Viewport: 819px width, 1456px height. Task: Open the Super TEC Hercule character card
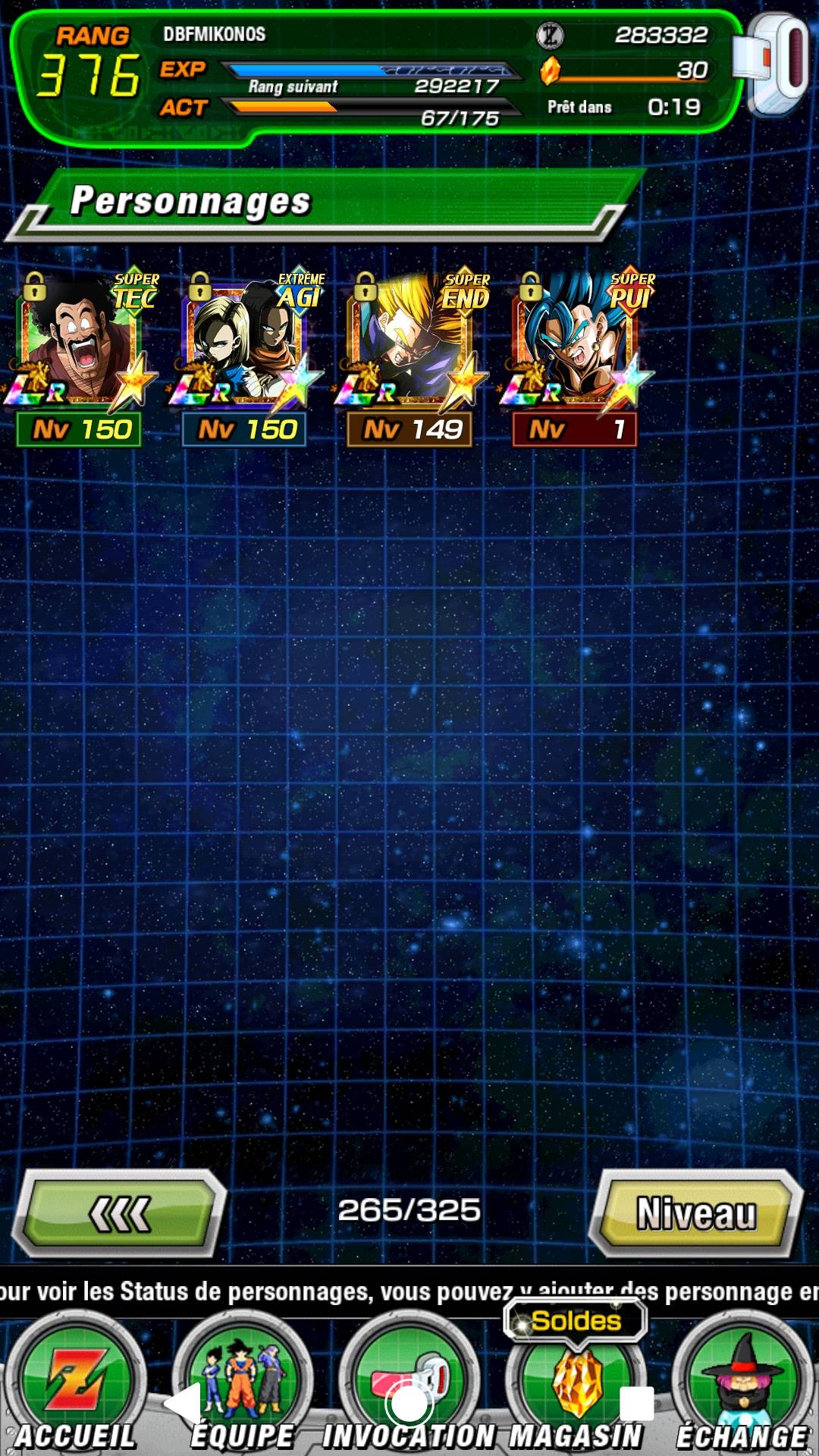pos(80,355)
